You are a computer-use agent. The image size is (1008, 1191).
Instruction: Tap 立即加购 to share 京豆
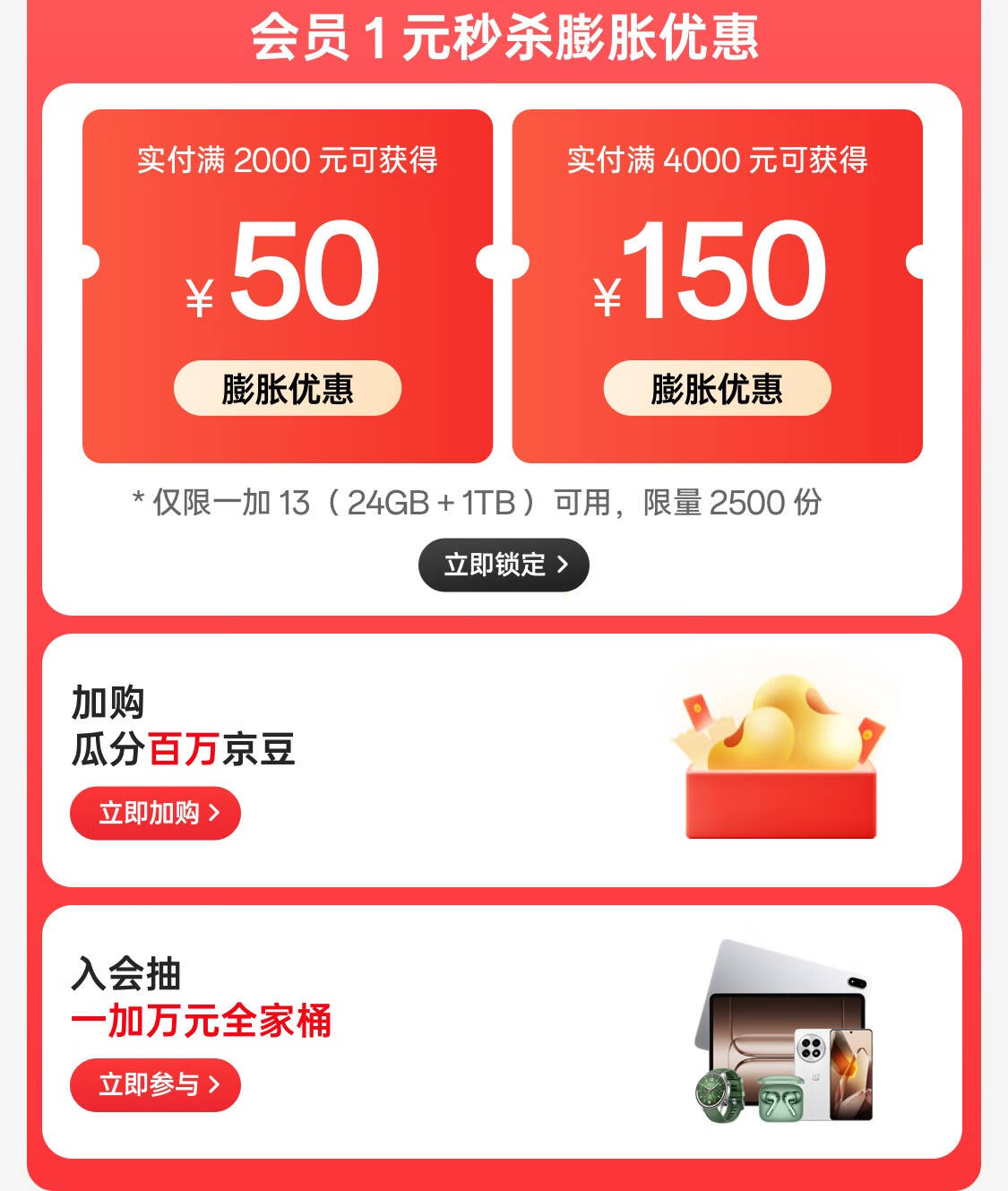pyautogui.click(x=156, y=814)
